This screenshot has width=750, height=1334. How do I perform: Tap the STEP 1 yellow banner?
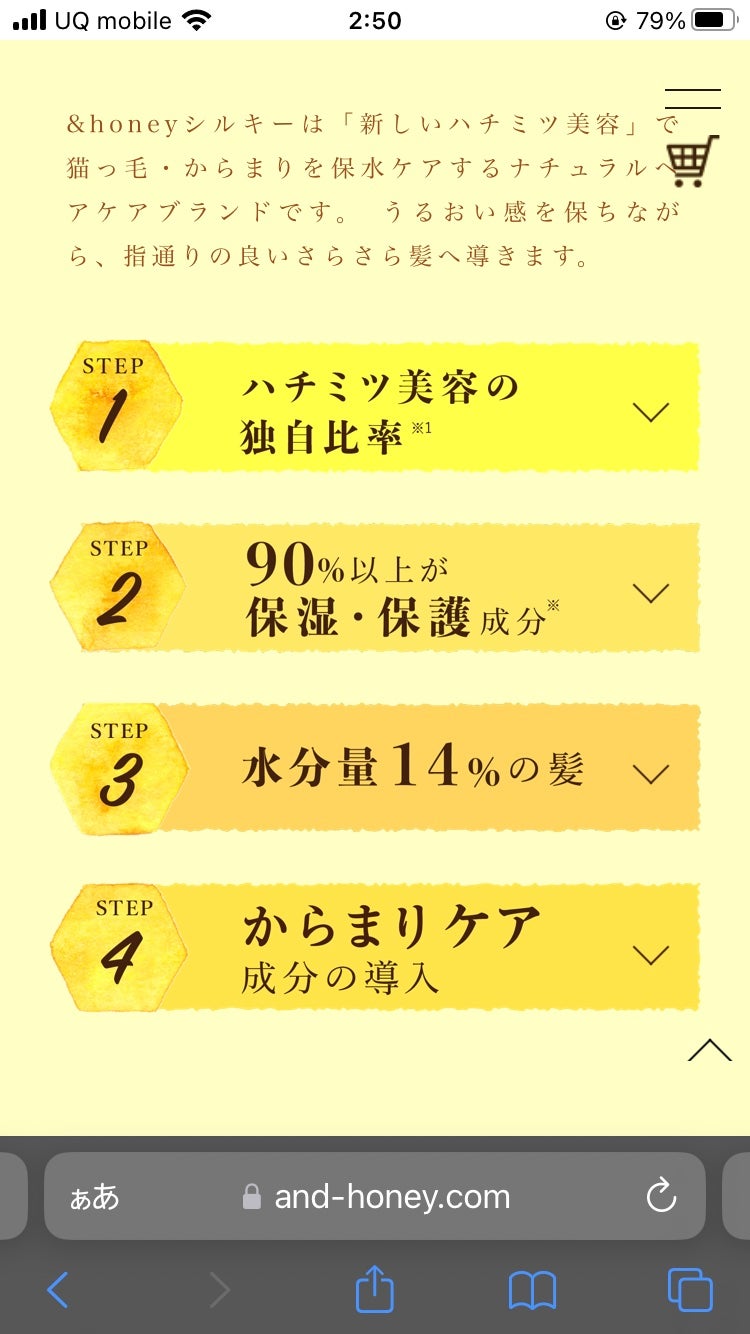pos(400,405)
